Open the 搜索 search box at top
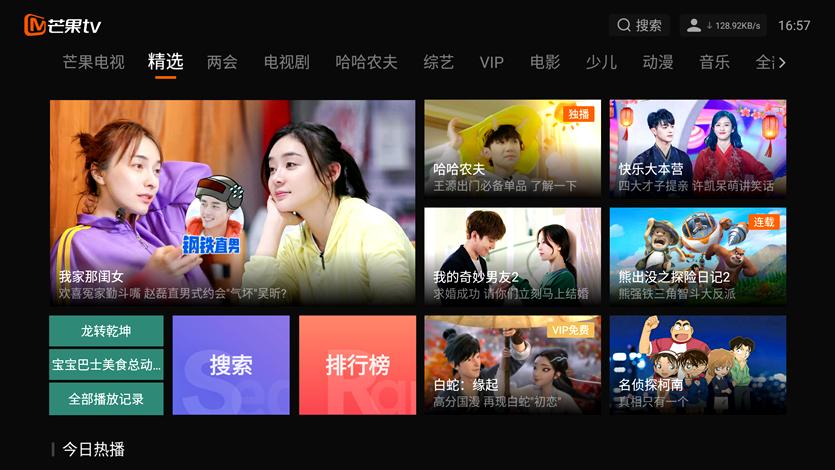The image size is (835, 470). 640,25
